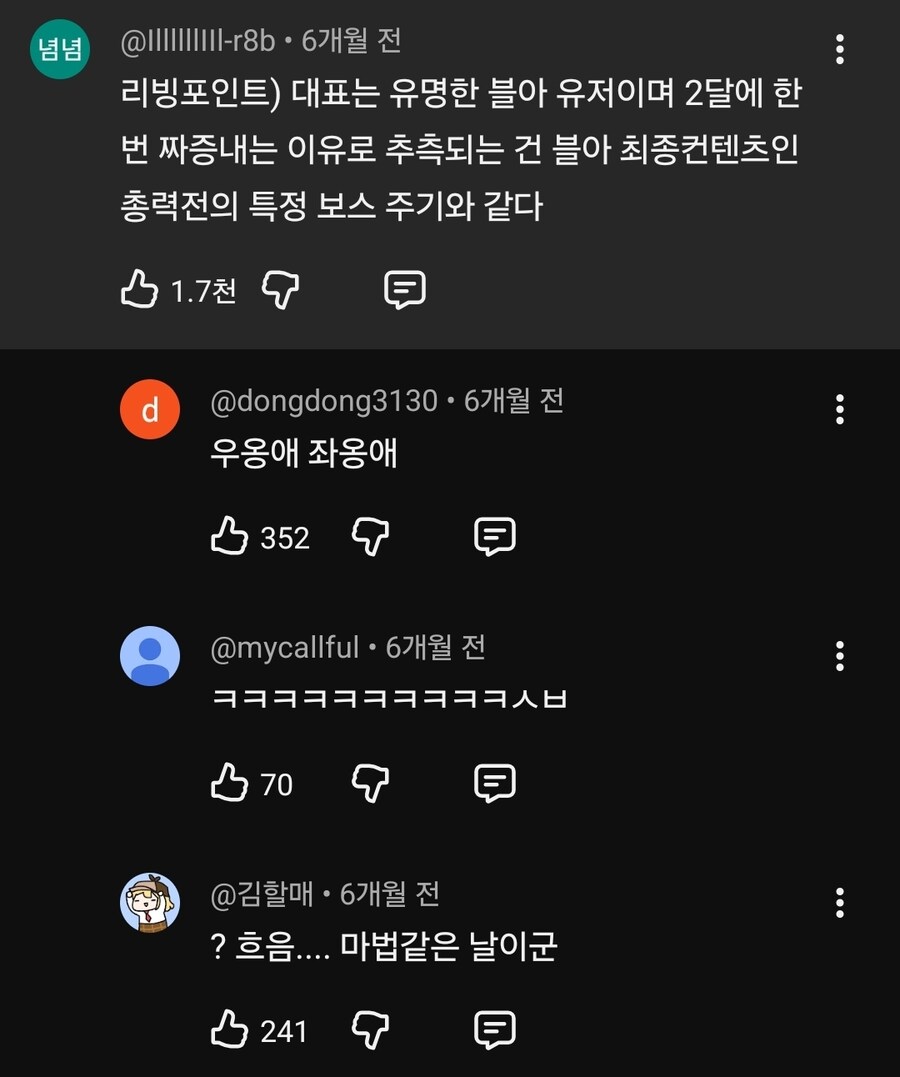Reply to @김할매's comment
Screen dimensions: 900x1077
point(494,1029)
